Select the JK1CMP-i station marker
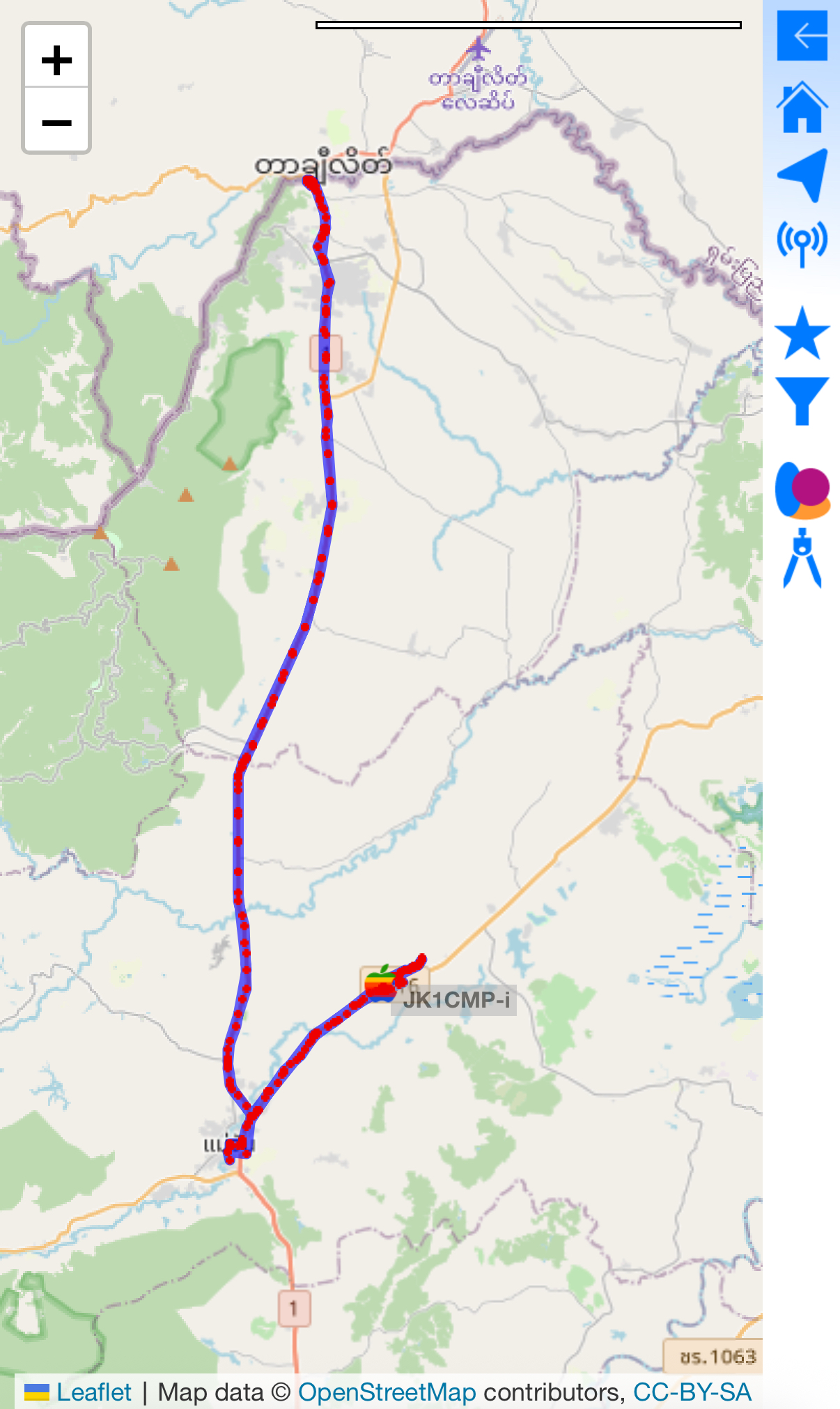The width and height of the screenshot is (840, 1409). click(380, 984)
